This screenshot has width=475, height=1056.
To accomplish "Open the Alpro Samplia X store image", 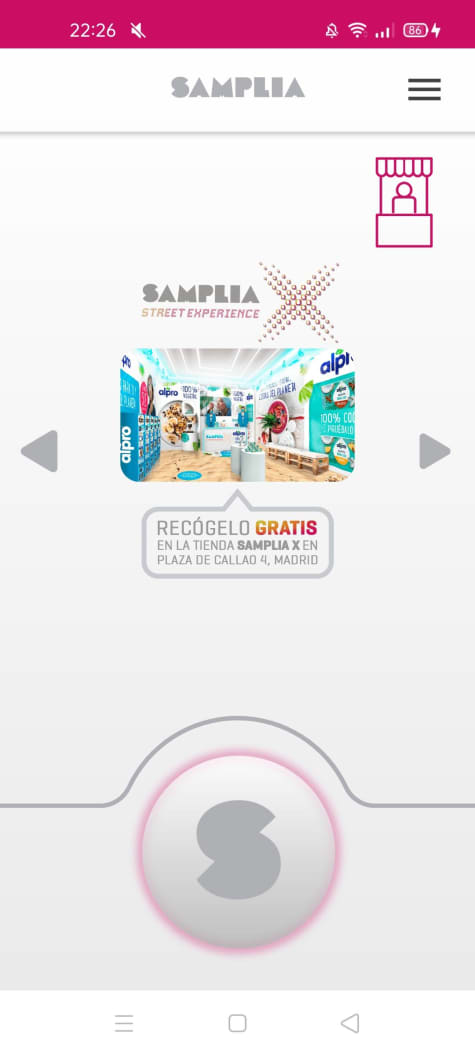I will click(x=237, y=415).
